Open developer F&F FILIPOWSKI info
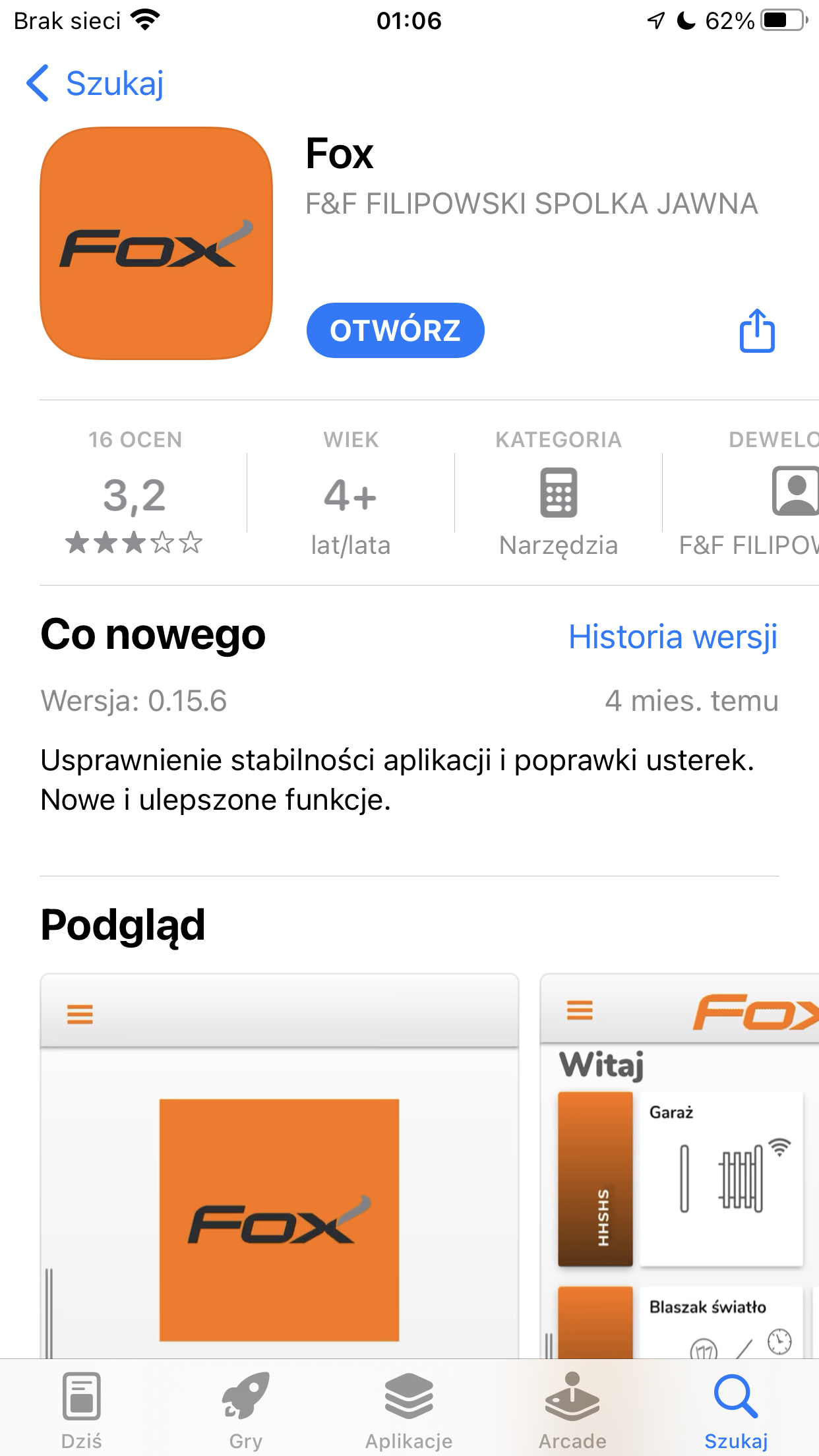 click(x=748, y=493)
